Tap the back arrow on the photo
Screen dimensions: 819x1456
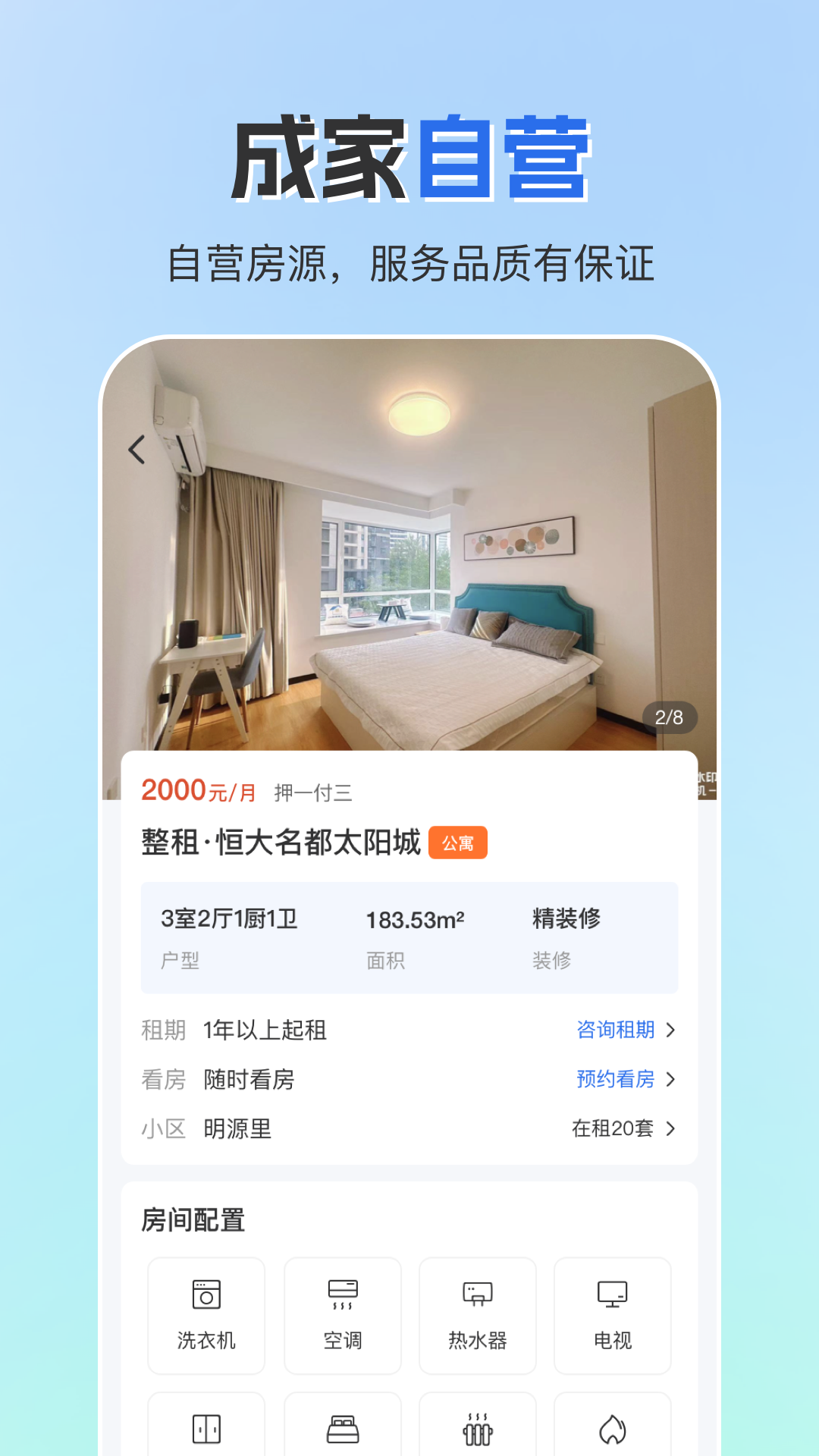click(x=136, y=449)
